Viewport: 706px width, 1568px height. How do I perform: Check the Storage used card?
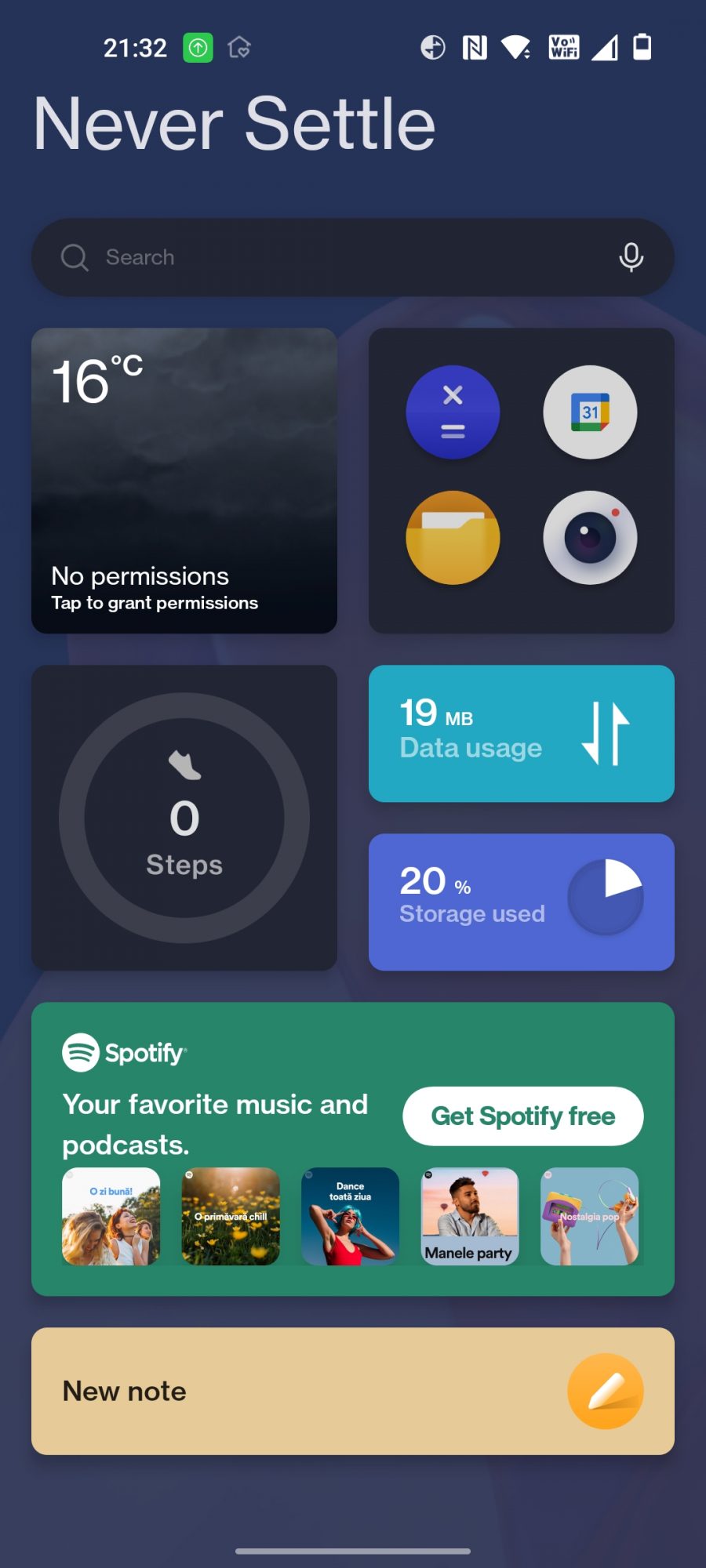pyautogui.click(x=521, y=902)
